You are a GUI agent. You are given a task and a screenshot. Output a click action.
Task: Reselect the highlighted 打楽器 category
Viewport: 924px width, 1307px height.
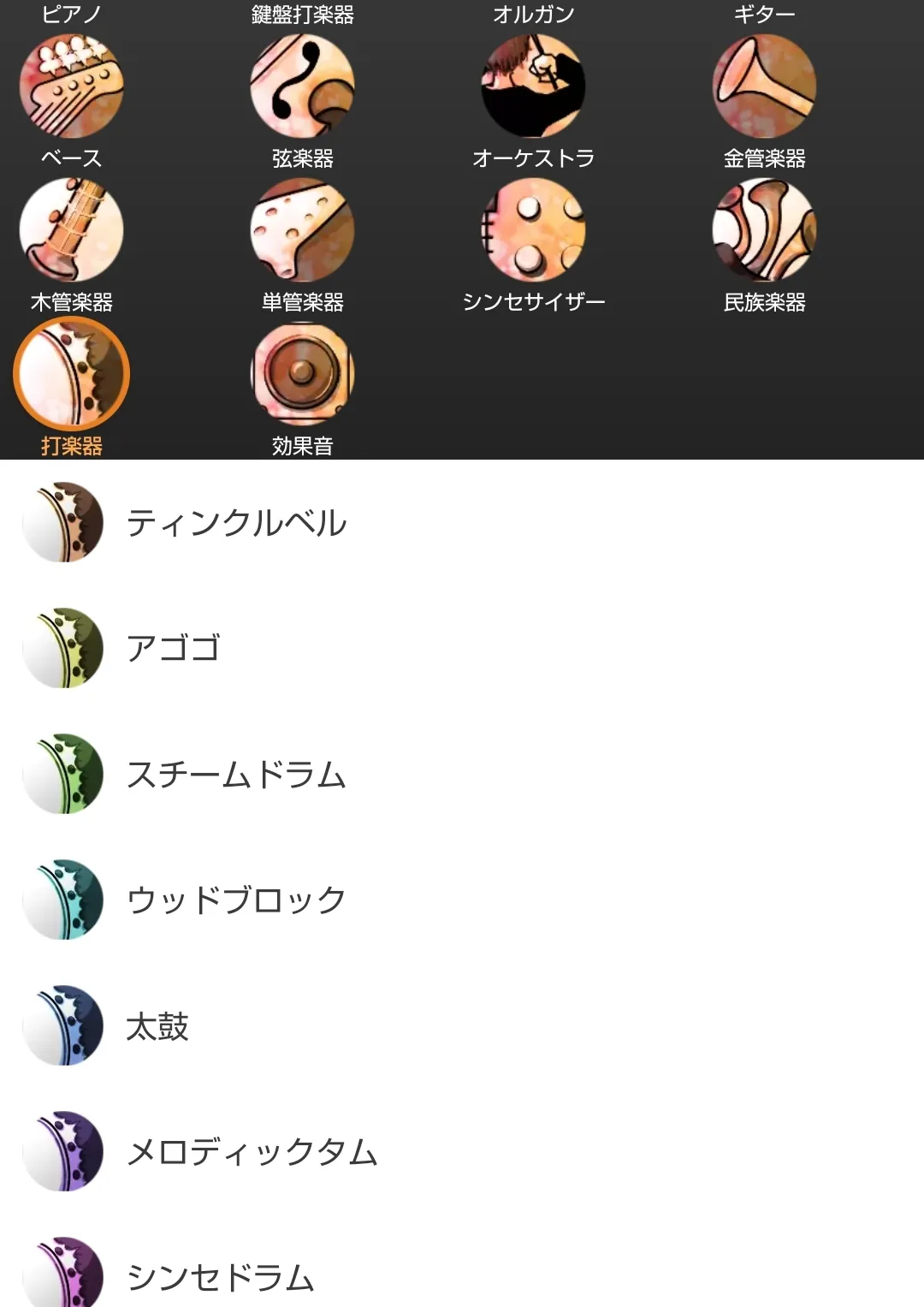72,373
